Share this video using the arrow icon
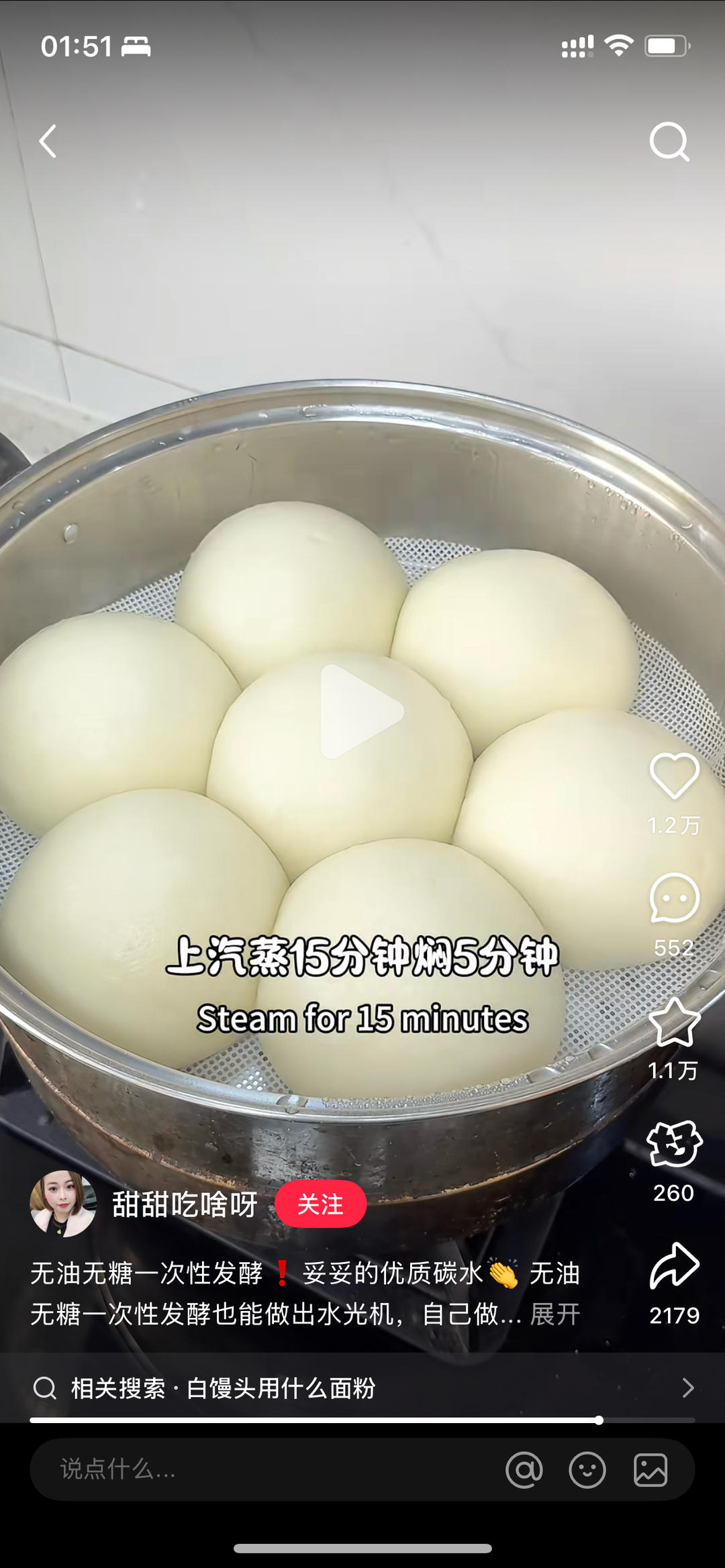The image size is (725, 1568). 674,1267
